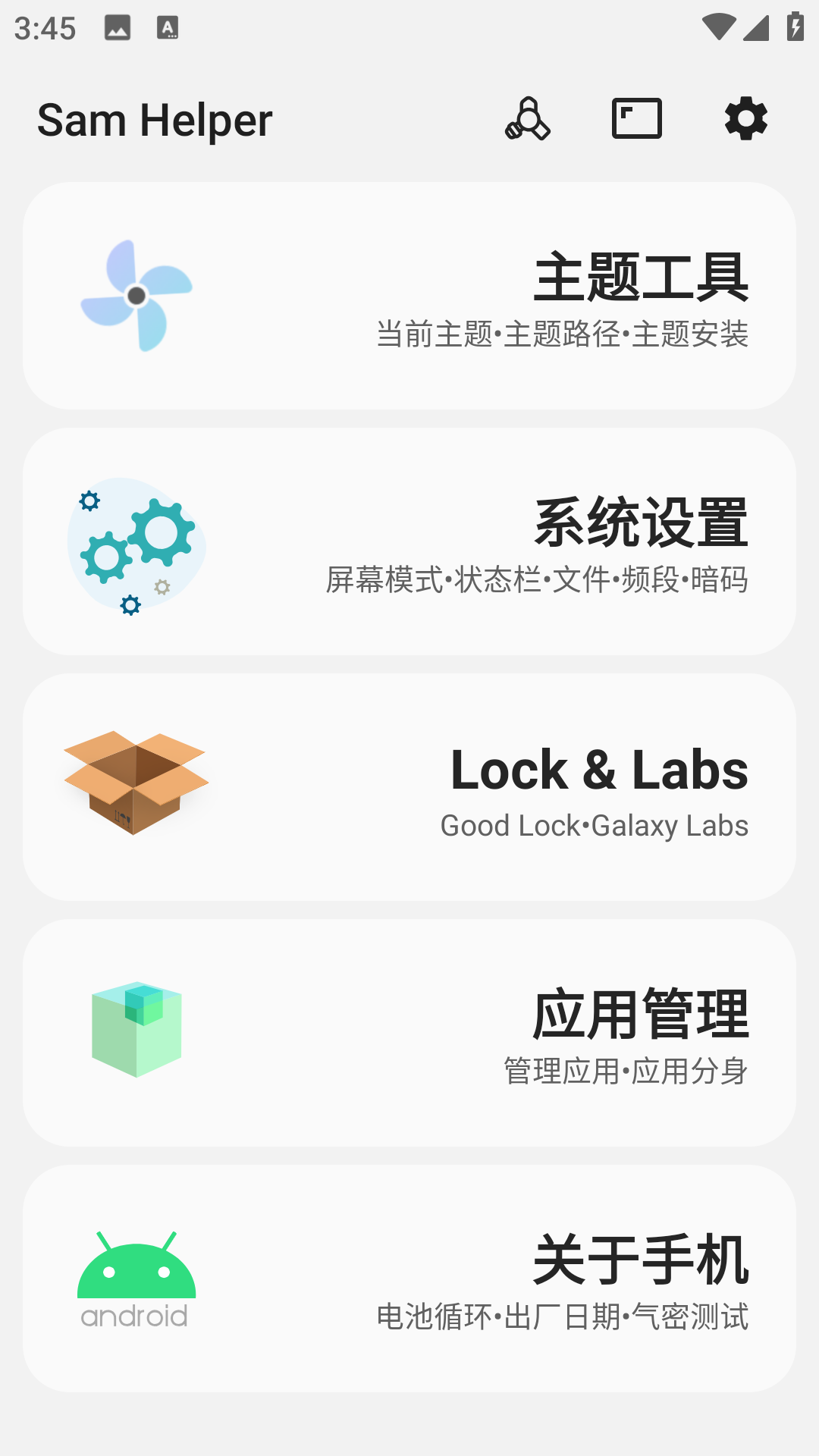This screenshot has width=819, height=1456.
Task: View the 关于手机 card
Action: click(x=409, y=1279)
